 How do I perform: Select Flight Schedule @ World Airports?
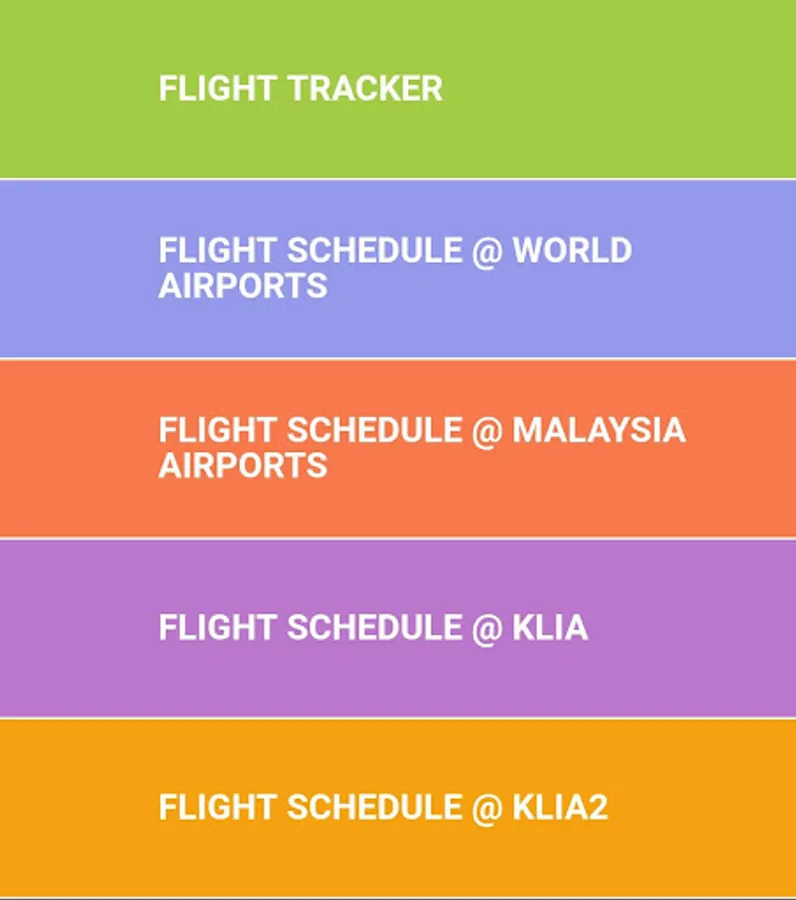pyautogui.click(x=398, y=268)
